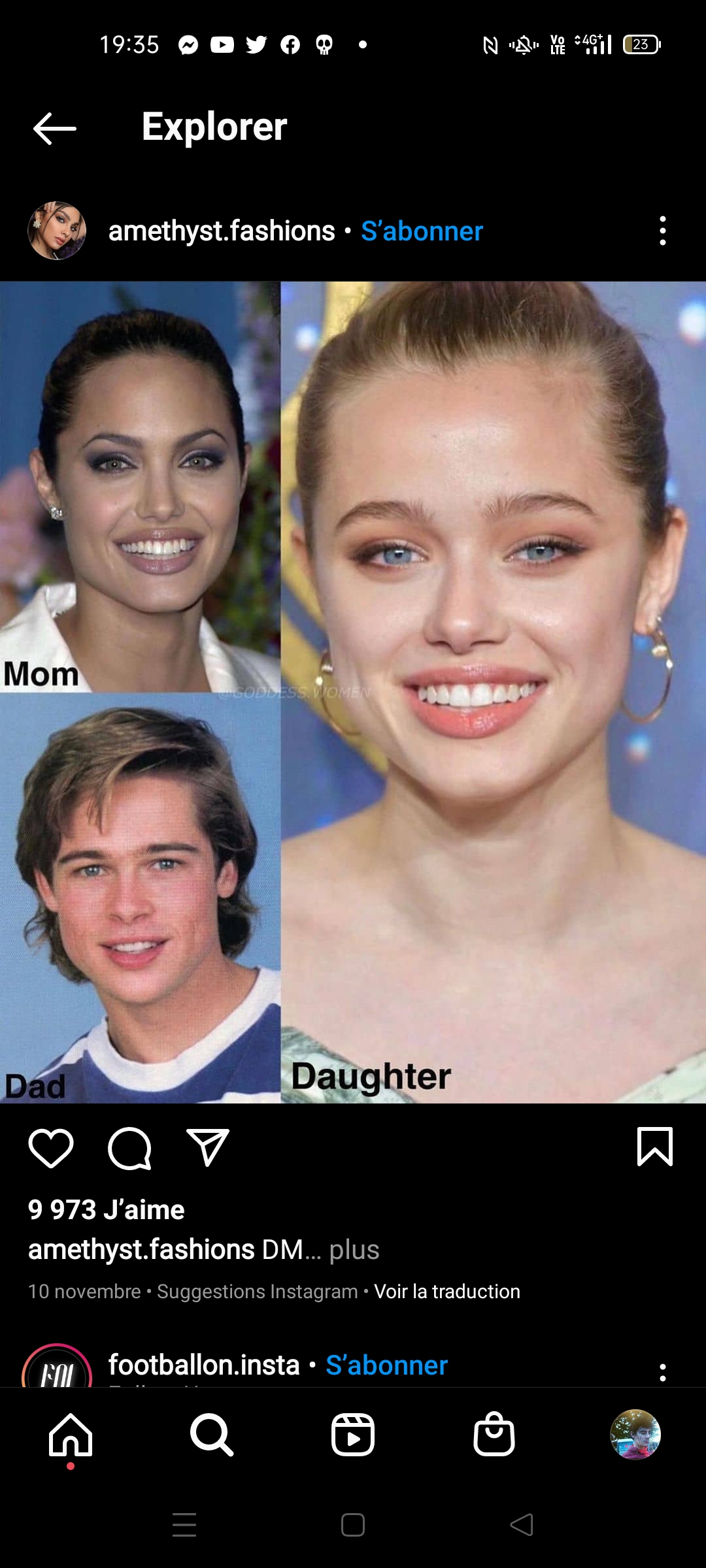The width and height of the screenshot is (706, 1568).
Task: View who liked via 9 973 J'aime
Action: 107,1210
